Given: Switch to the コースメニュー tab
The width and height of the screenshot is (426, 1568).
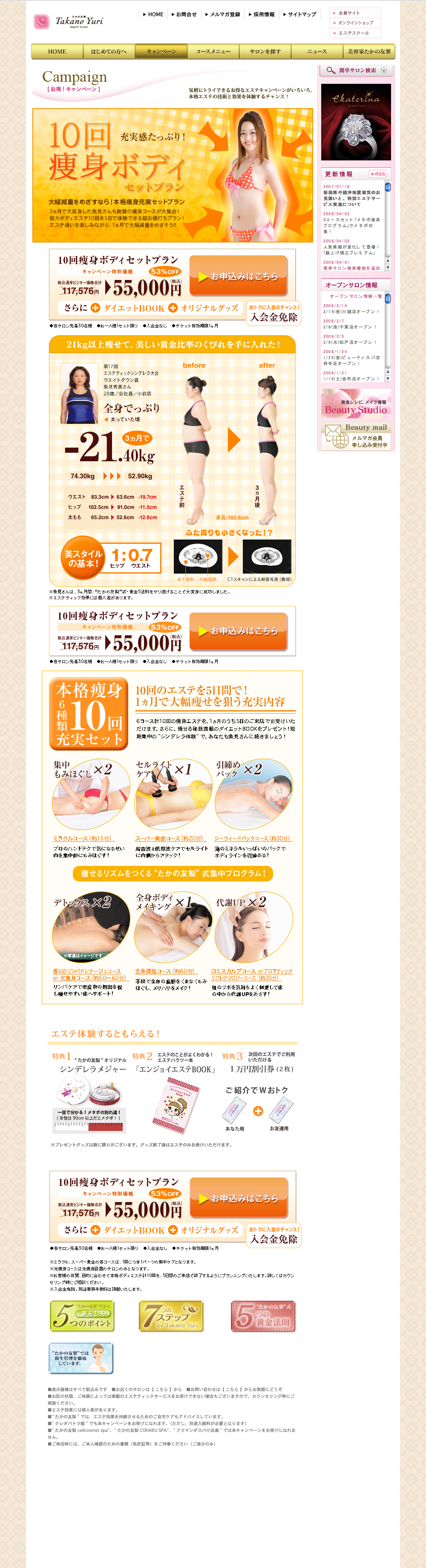Looking at the screenshot, I should click(213, 52).
